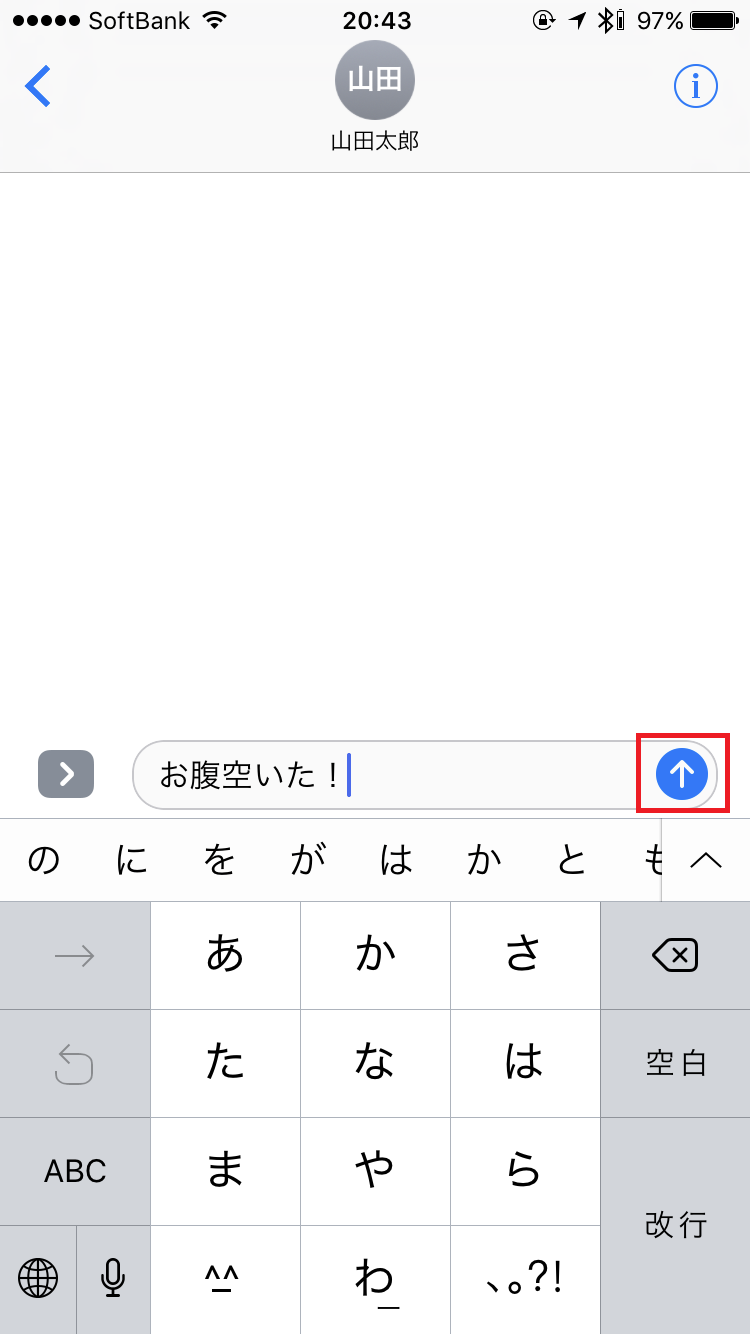Viewport: 750px width, 1334px height.
Task: Start dictation with the microphone key
Action: click(x=113, y=1278)
